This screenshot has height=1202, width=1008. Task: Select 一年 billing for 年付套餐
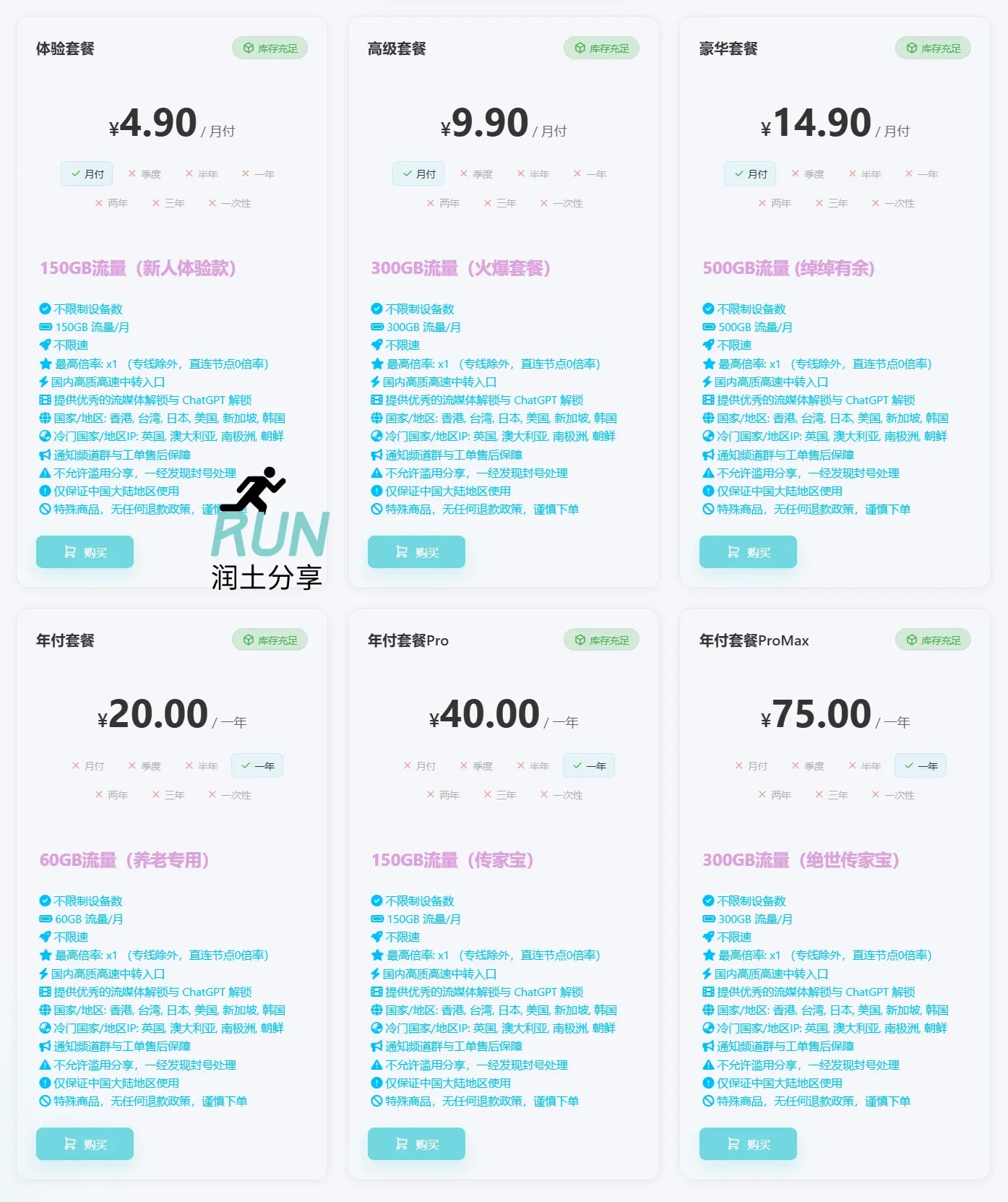pos(257,766)
